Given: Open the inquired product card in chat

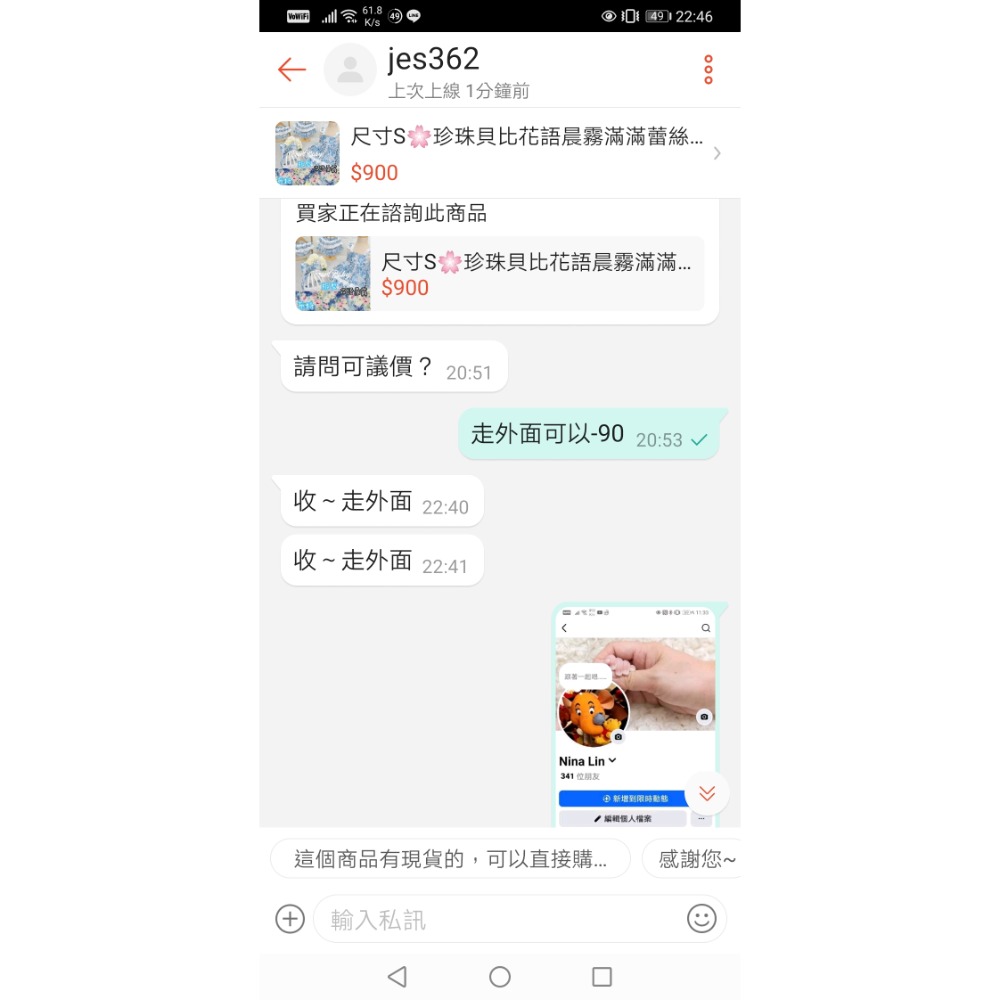Looking at the screenshot, I should click(500, 273).
